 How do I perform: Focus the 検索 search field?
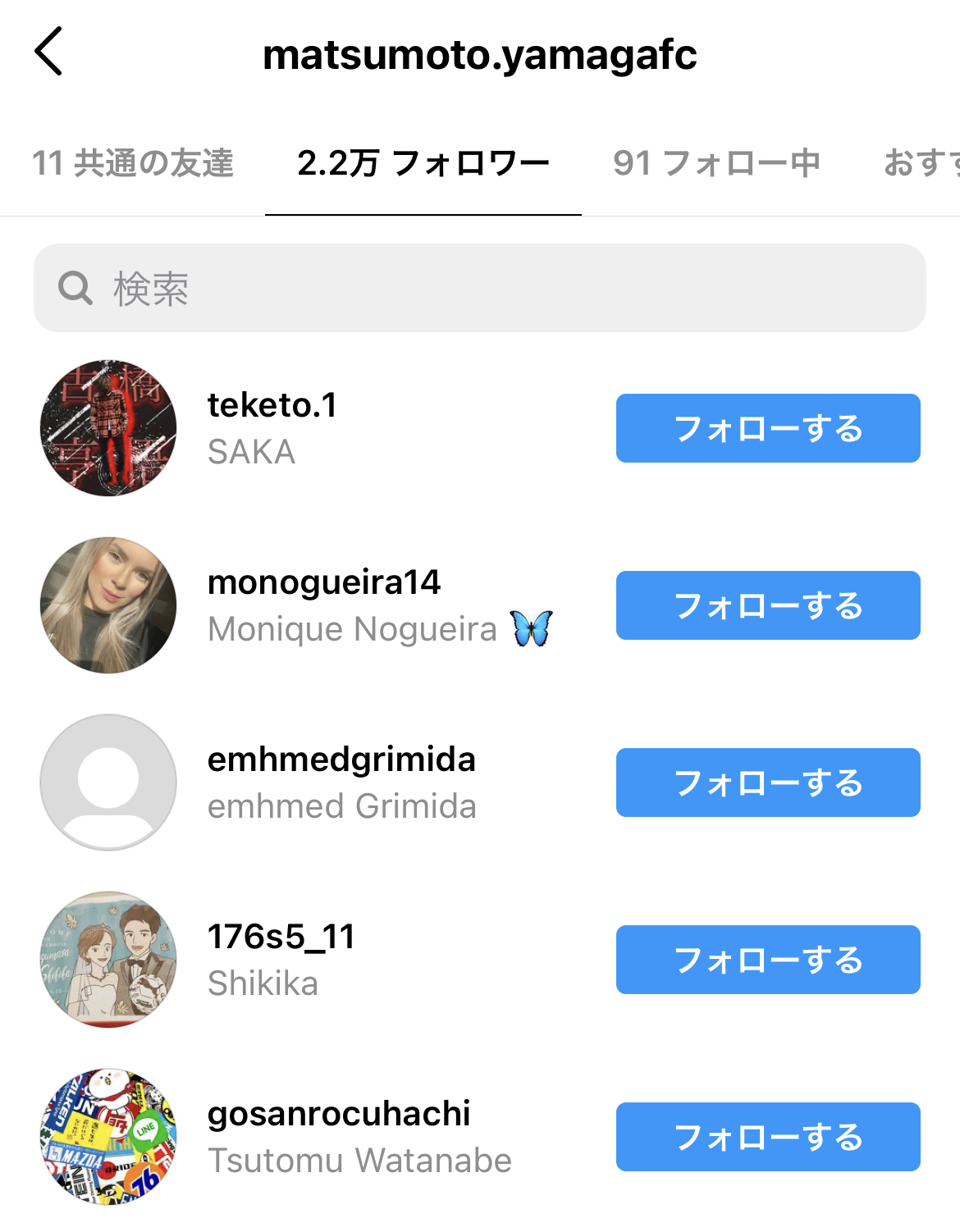(x=480, y=288)
